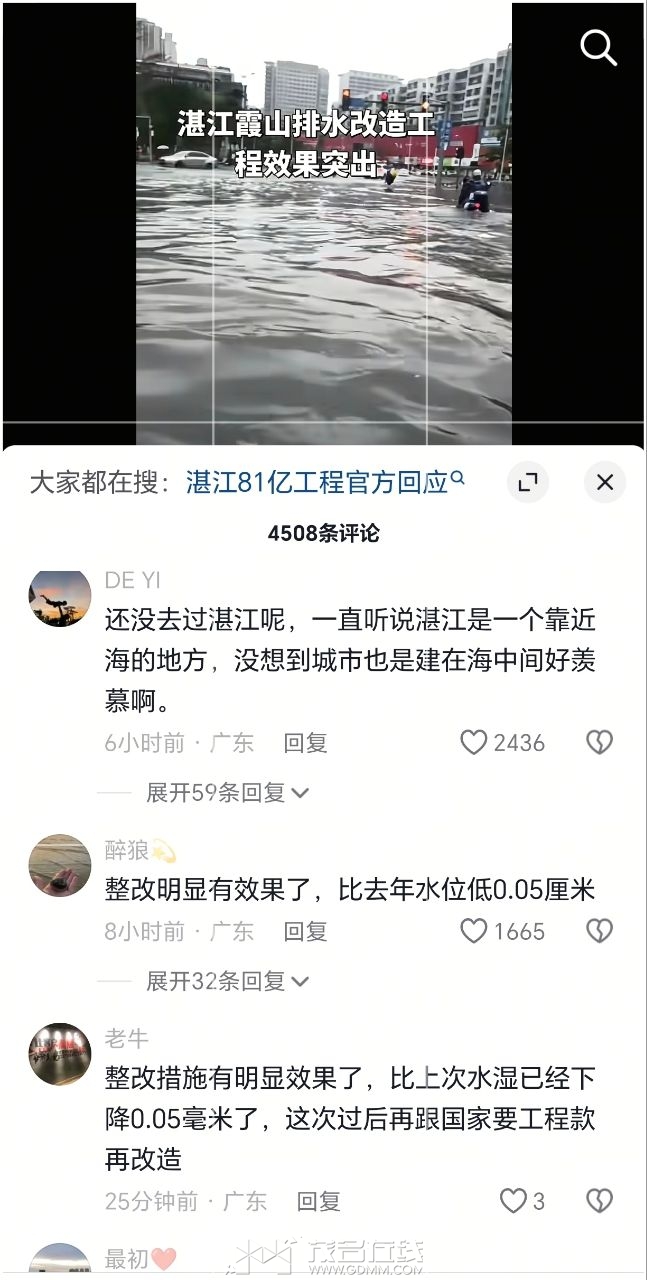Open DE YI's profile avatar

tap(60, 597)
